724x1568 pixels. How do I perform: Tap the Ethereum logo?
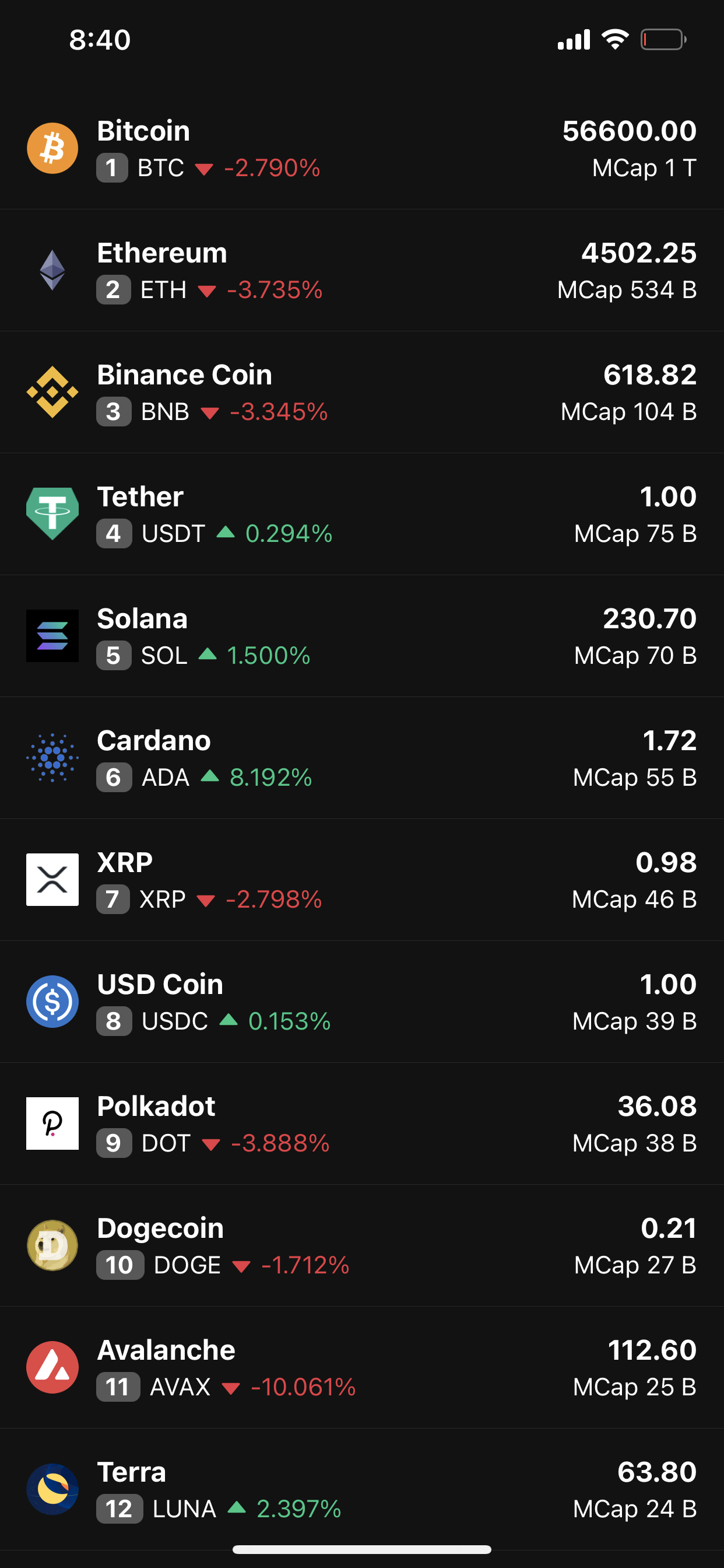click(52, 269)
